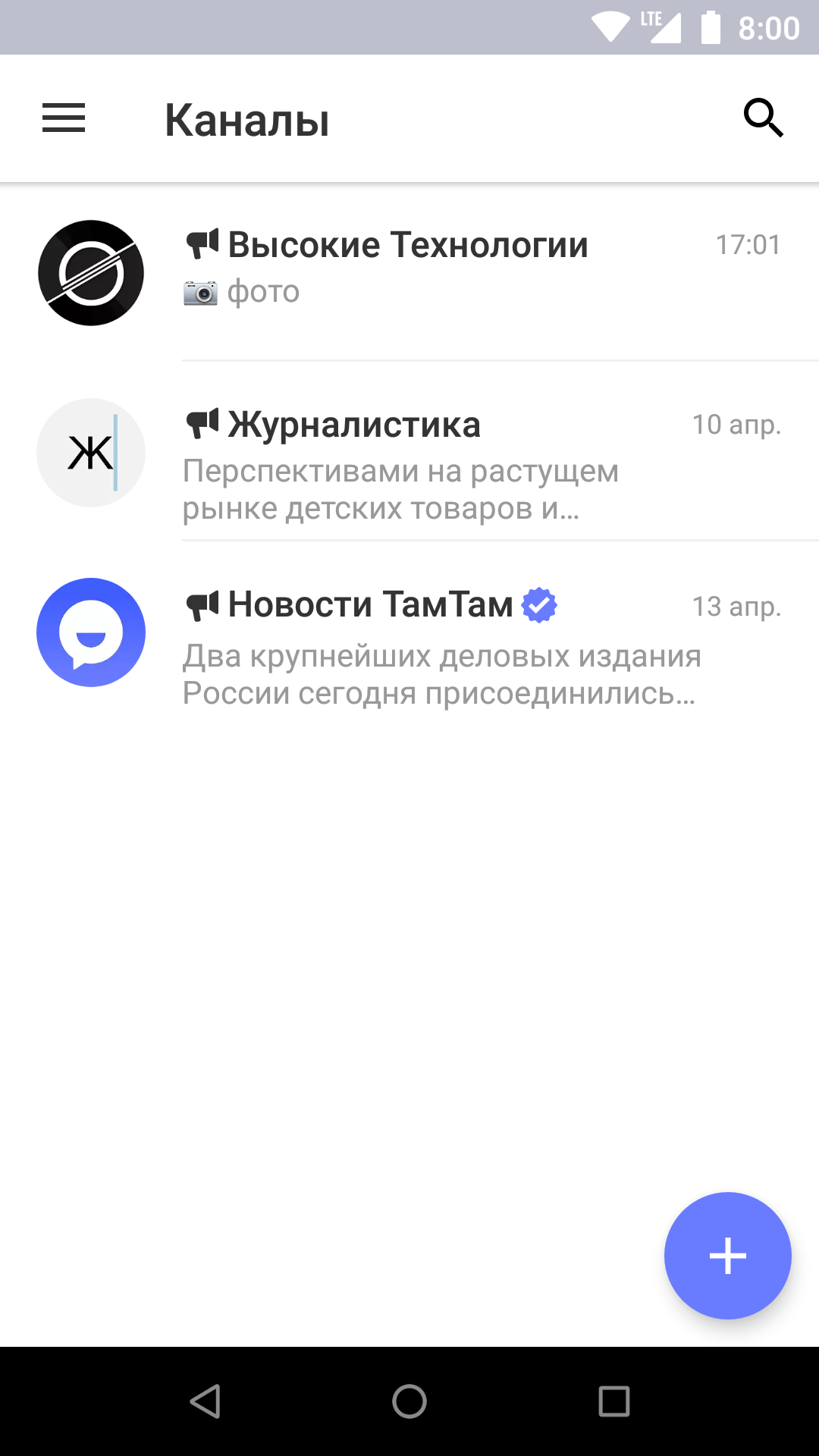Viewport: 819px width, 1456px height.
Task: Open the Высокие Технологии channel
Action: coord(409,272)
